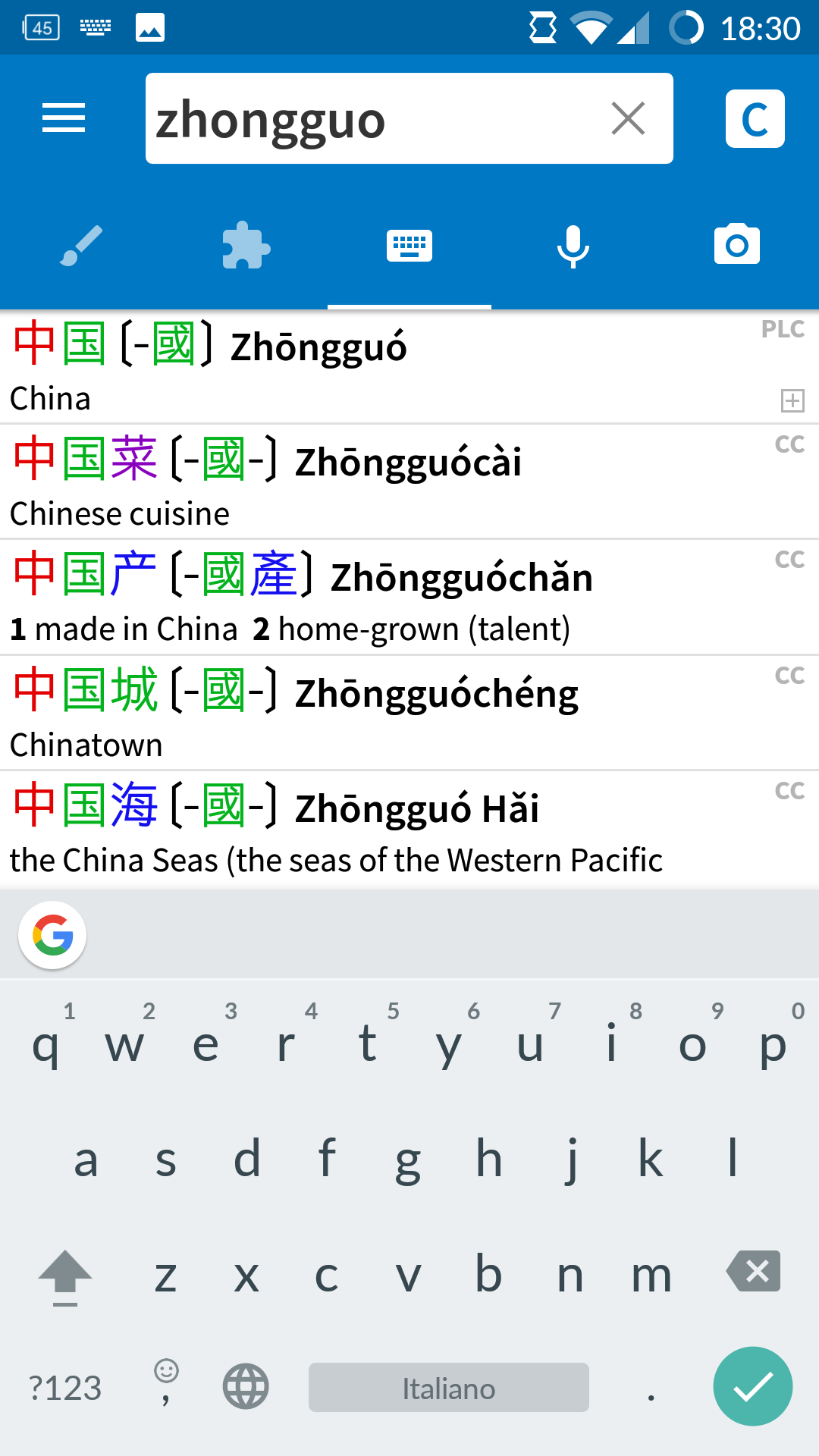The image size is (819, 1456).
Task: Tap the zhongguo search field
Action: click(x=364, y=119)
